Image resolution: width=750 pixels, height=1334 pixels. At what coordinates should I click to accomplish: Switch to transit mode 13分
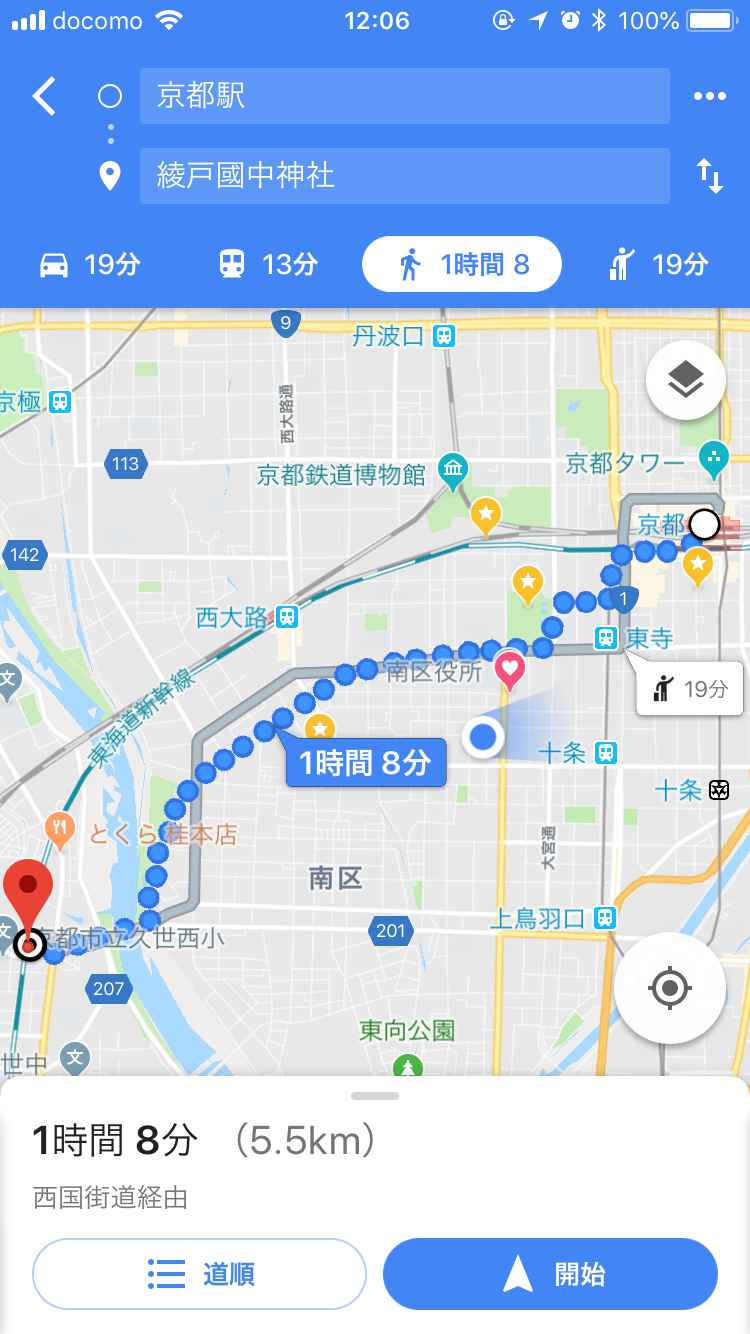coord(267,264)
